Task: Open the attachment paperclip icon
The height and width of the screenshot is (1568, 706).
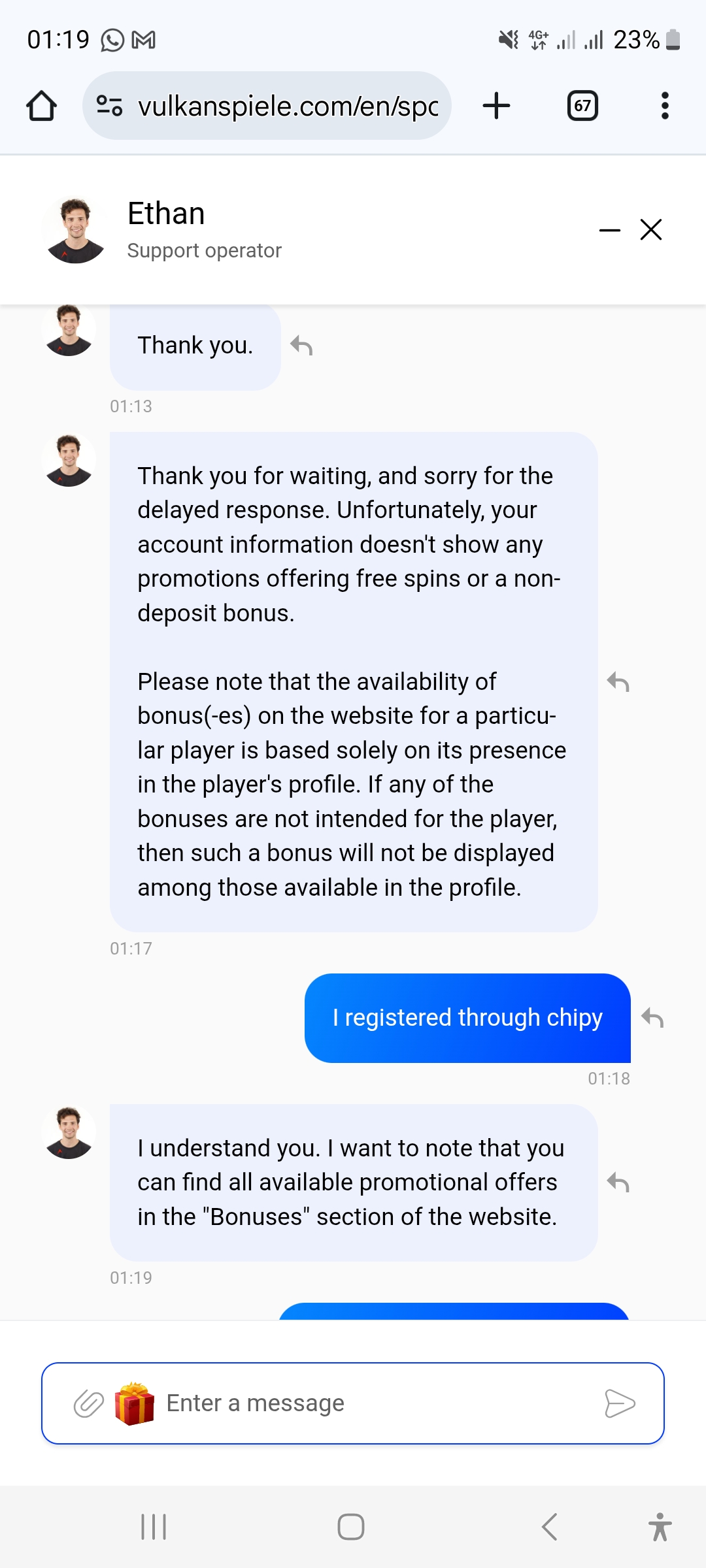Action: 90,1402
